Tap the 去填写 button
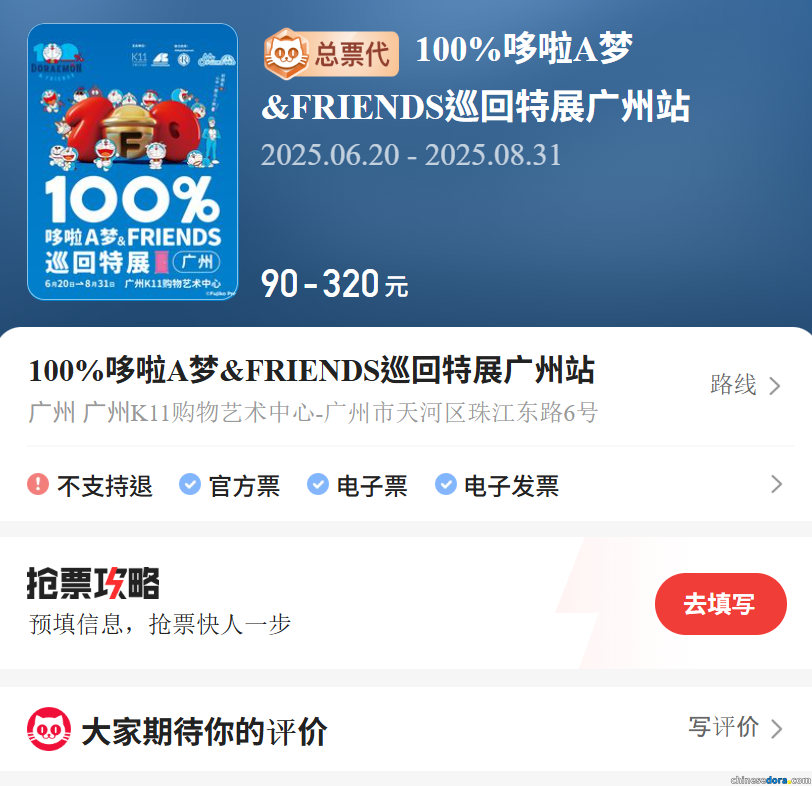Screen dimensions: 812x786 tap(720, 604)
